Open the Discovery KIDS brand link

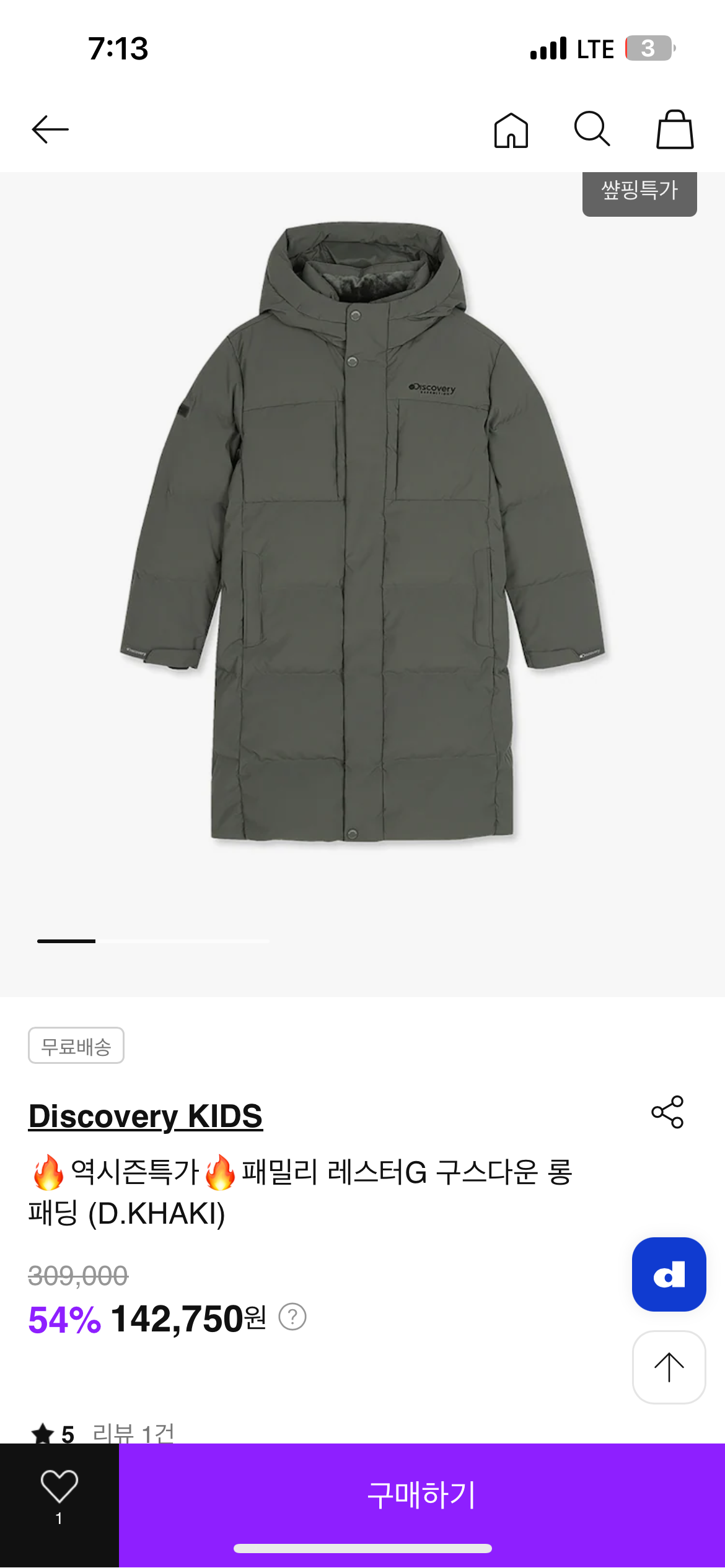click(146, 1116)
